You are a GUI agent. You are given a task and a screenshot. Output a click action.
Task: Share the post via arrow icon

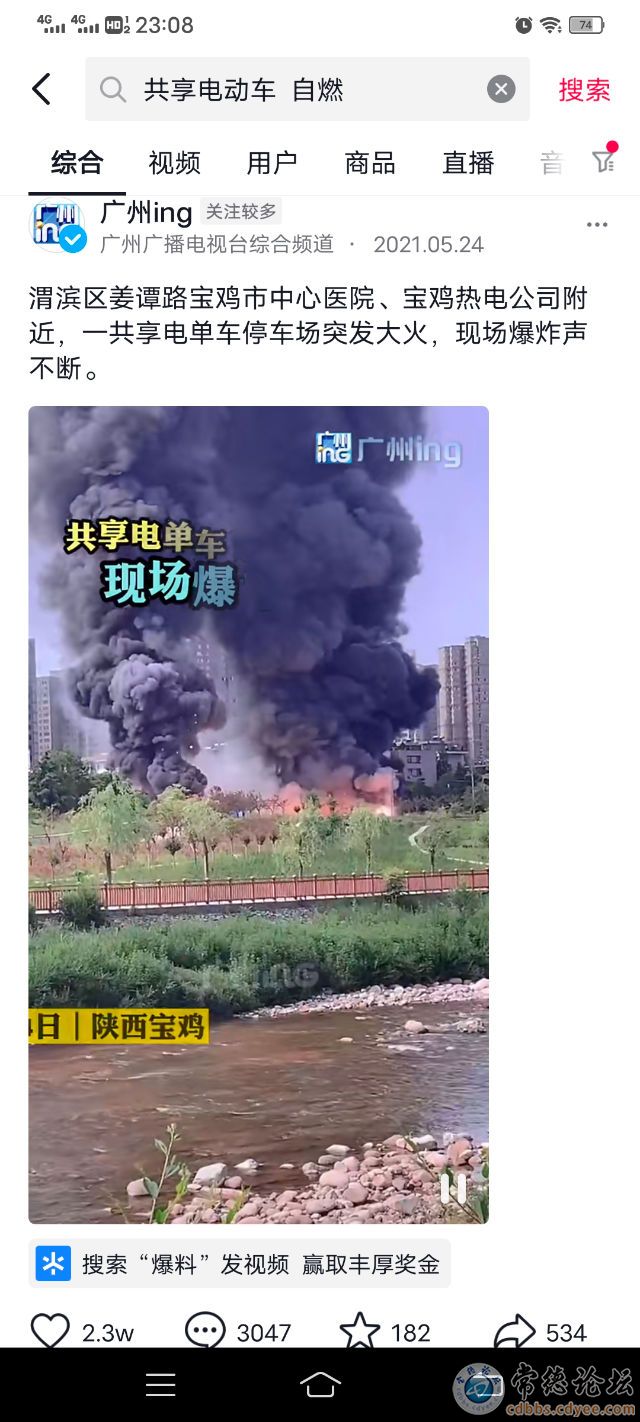click(515, 1332)
